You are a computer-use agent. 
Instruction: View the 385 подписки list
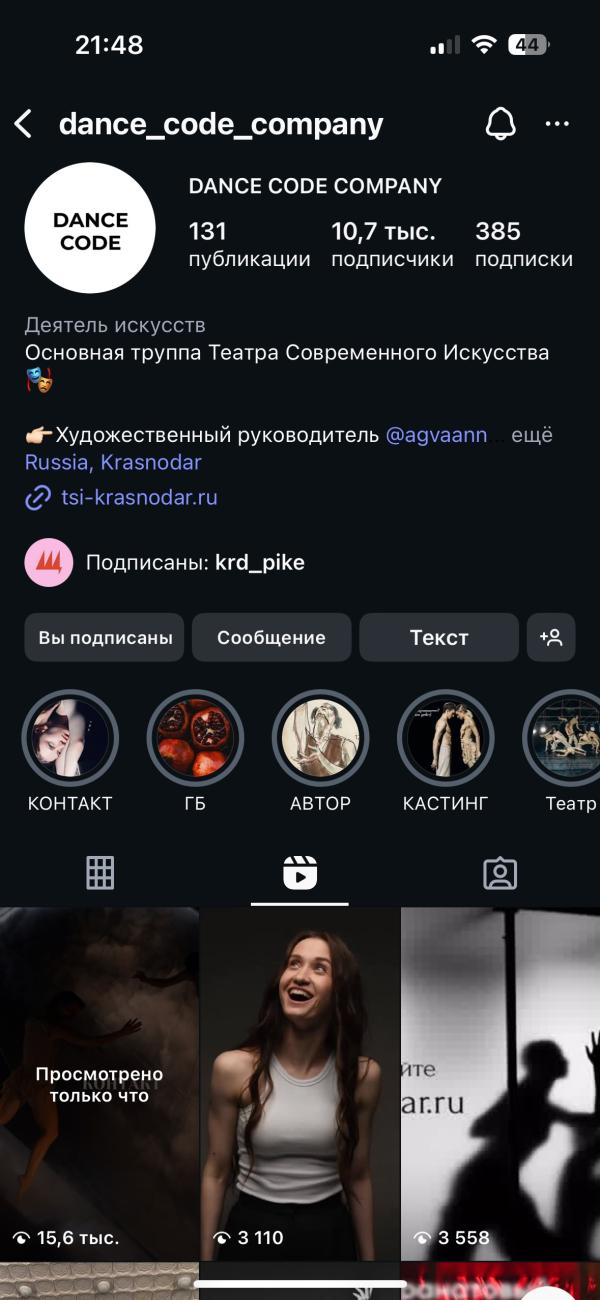click(x=523, y=244)
